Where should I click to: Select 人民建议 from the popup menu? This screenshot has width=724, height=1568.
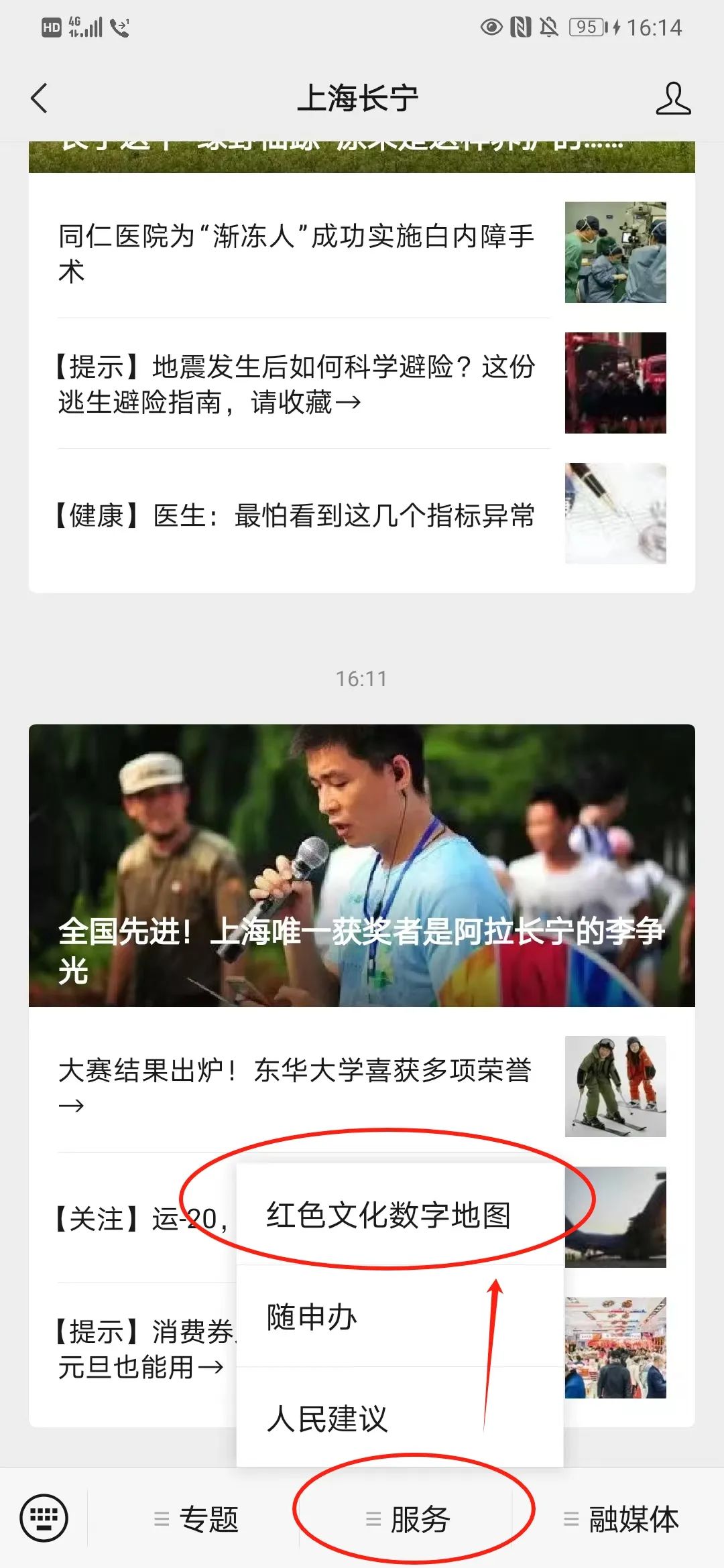(400, 1418)
